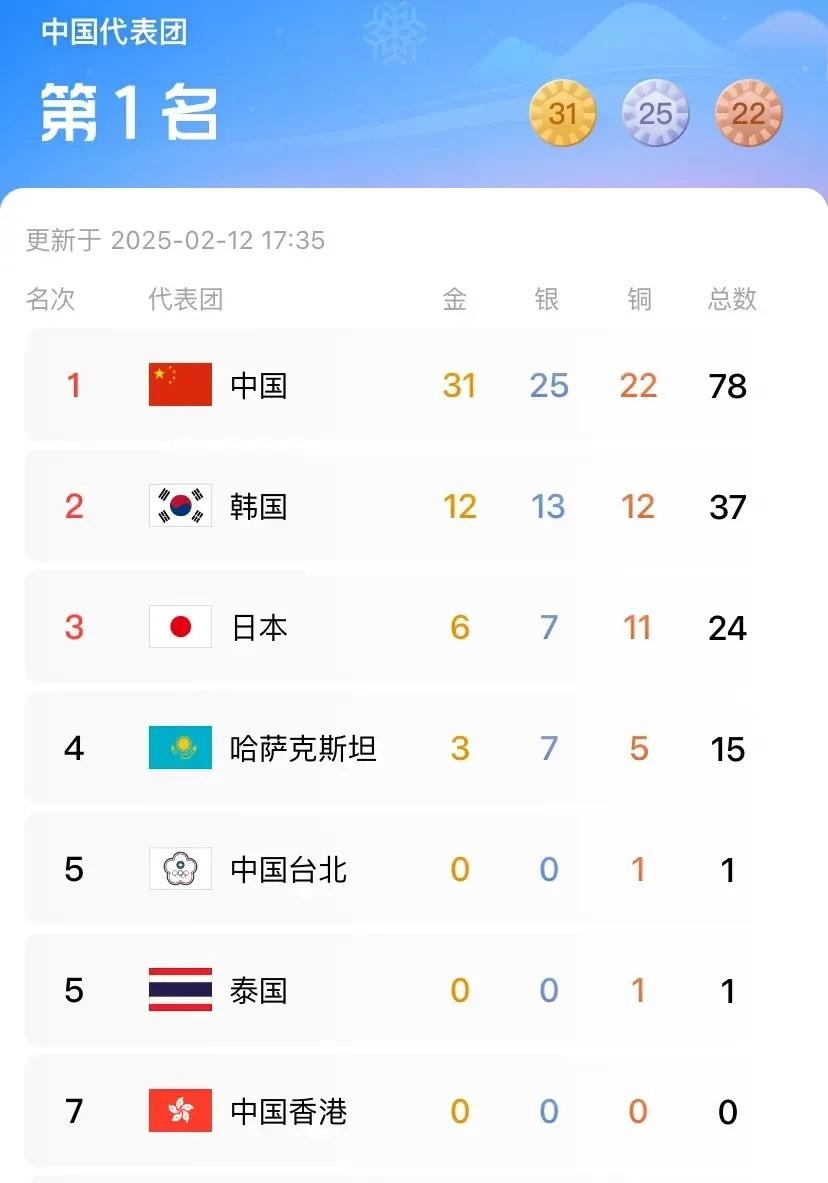
Task: Select the Thailand flag icon
Action: point(179,990)
